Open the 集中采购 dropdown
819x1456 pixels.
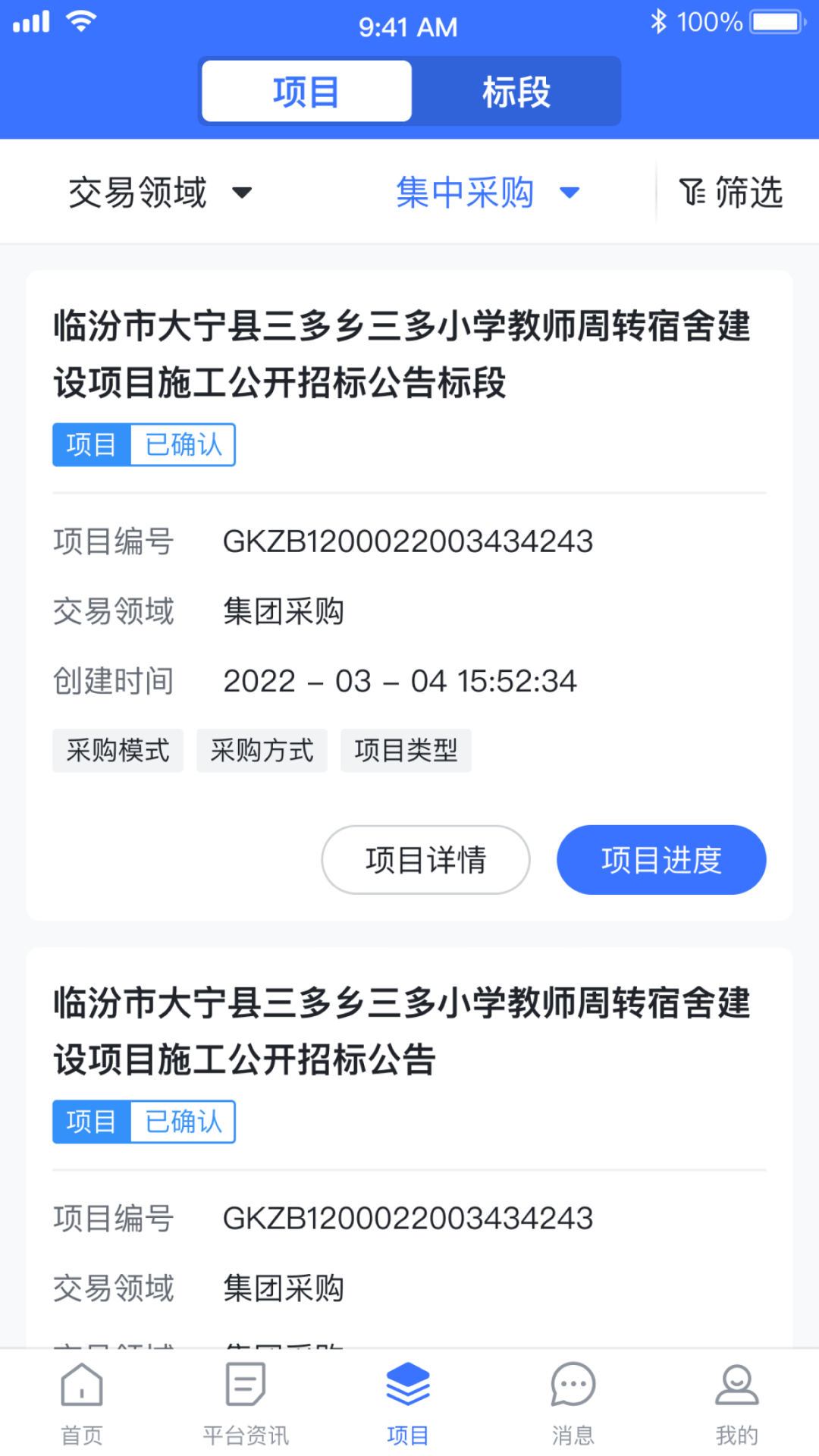tap(487, 192)
